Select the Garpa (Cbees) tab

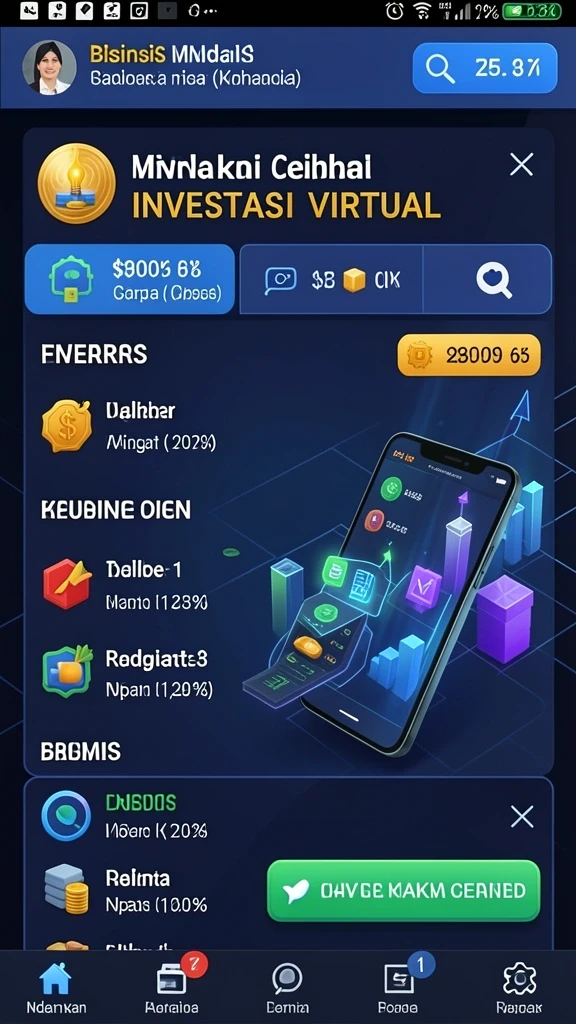point(129,279)
